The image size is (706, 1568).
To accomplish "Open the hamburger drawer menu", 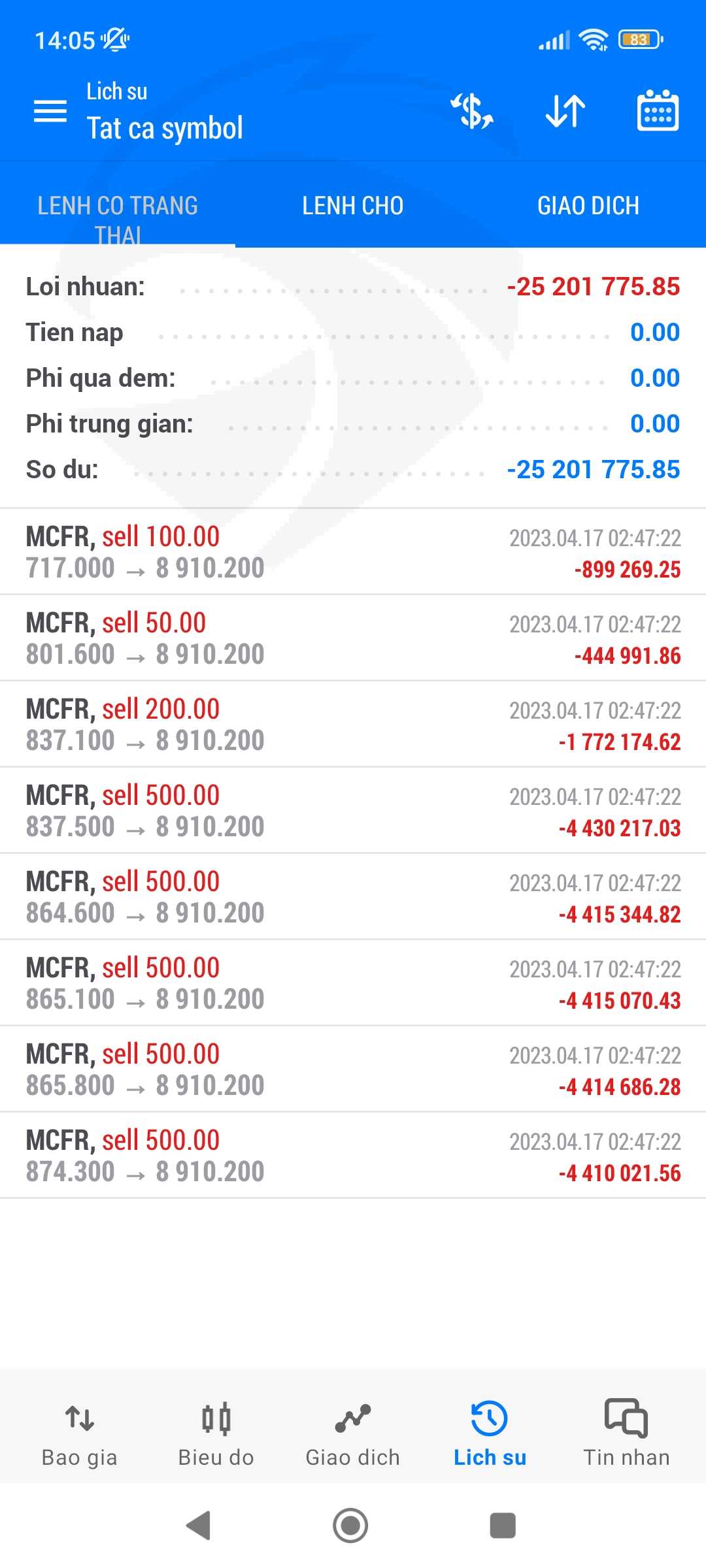I will tap(50, 111).
